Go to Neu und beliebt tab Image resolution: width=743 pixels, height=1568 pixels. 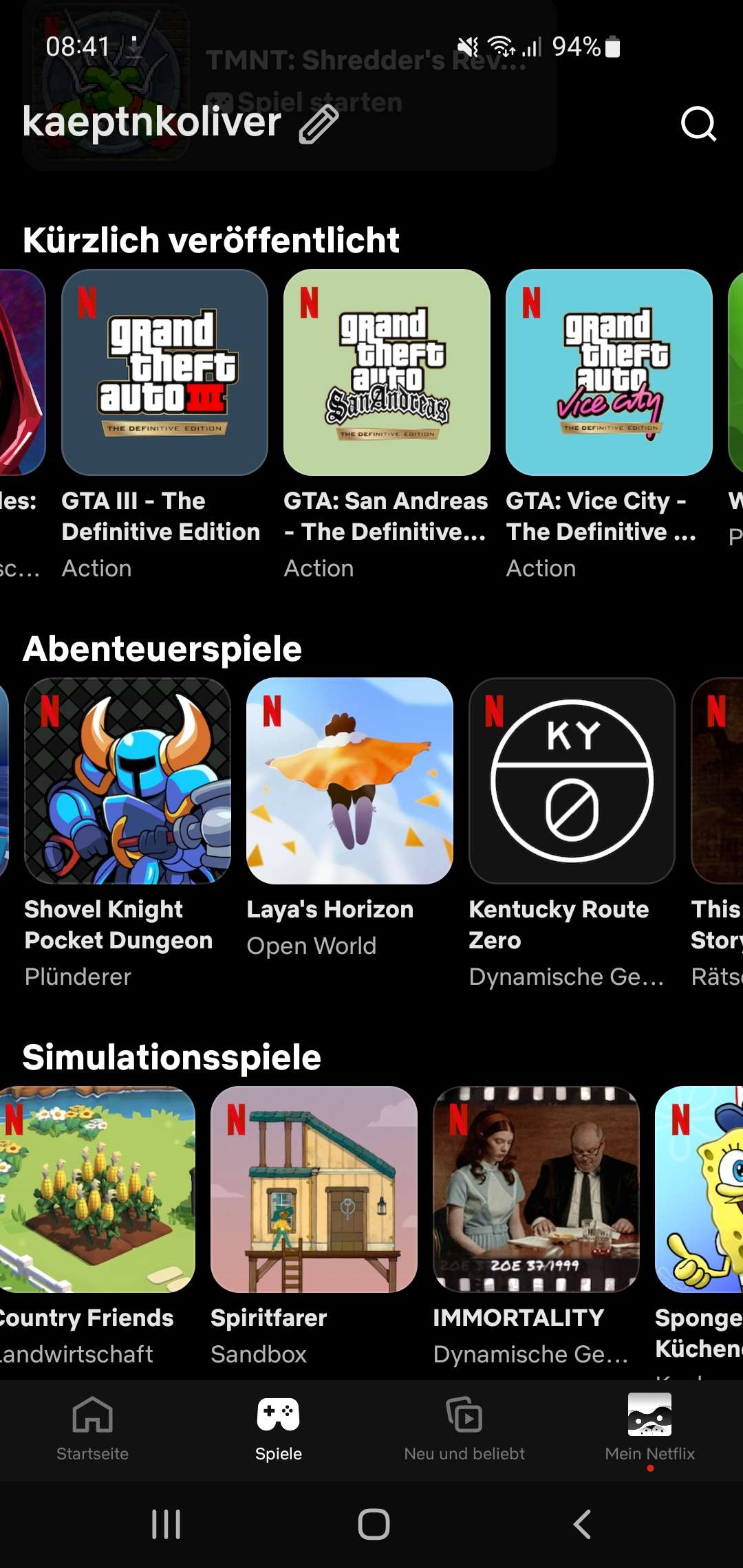click(x=464, y=1428)
